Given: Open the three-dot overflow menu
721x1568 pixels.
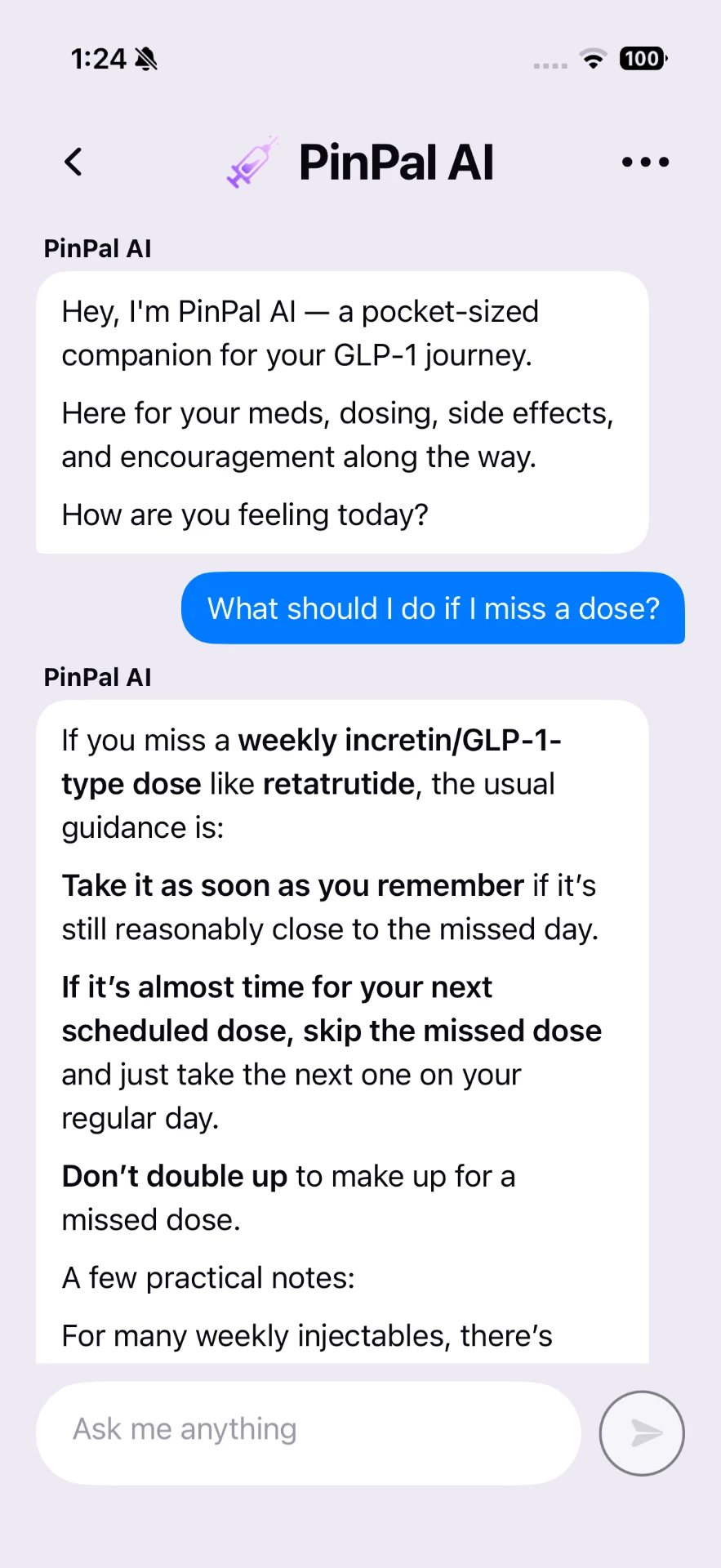Looking at the screenshot, I should (x=645, y=162).
